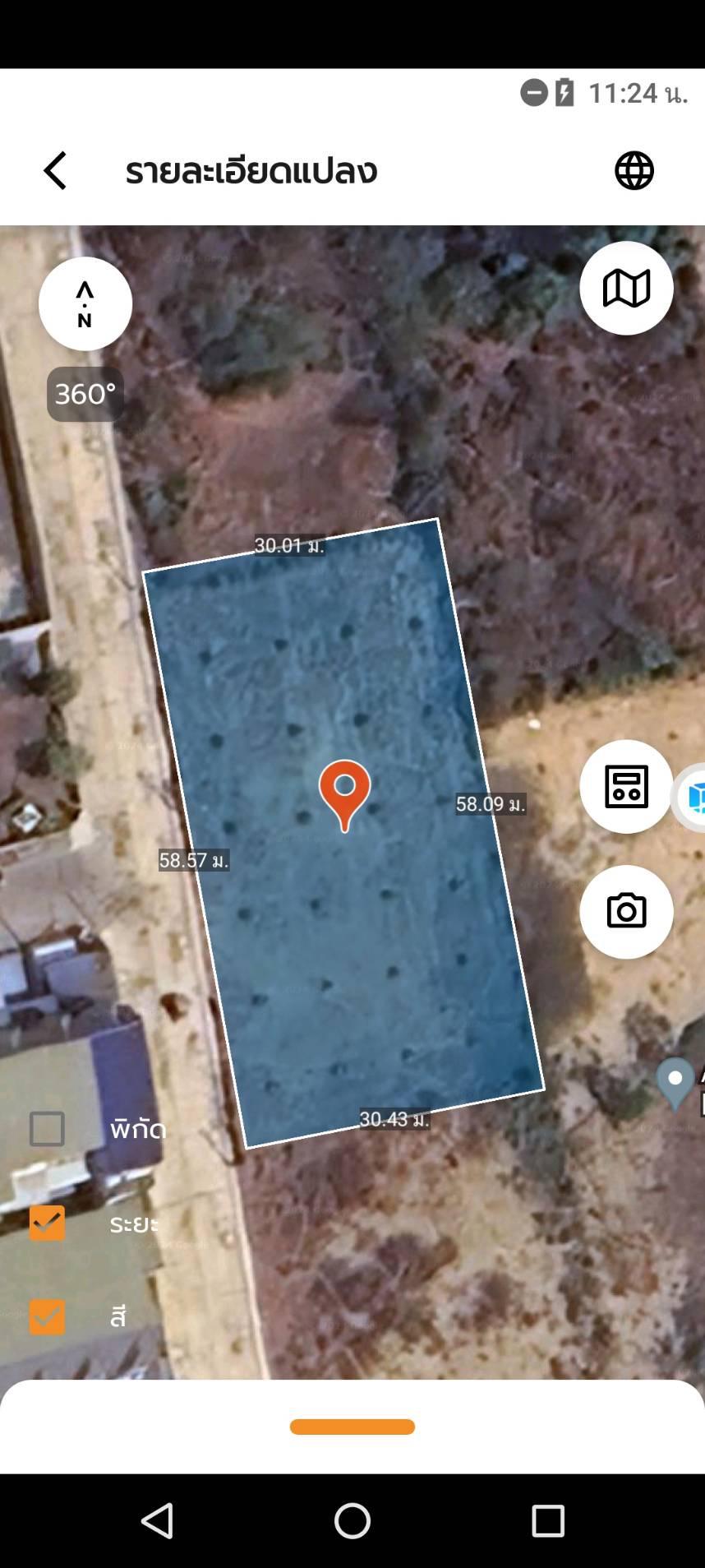Tap the north compass button
This screenshot has height=1568, width=705.
[x=85, y=304]
